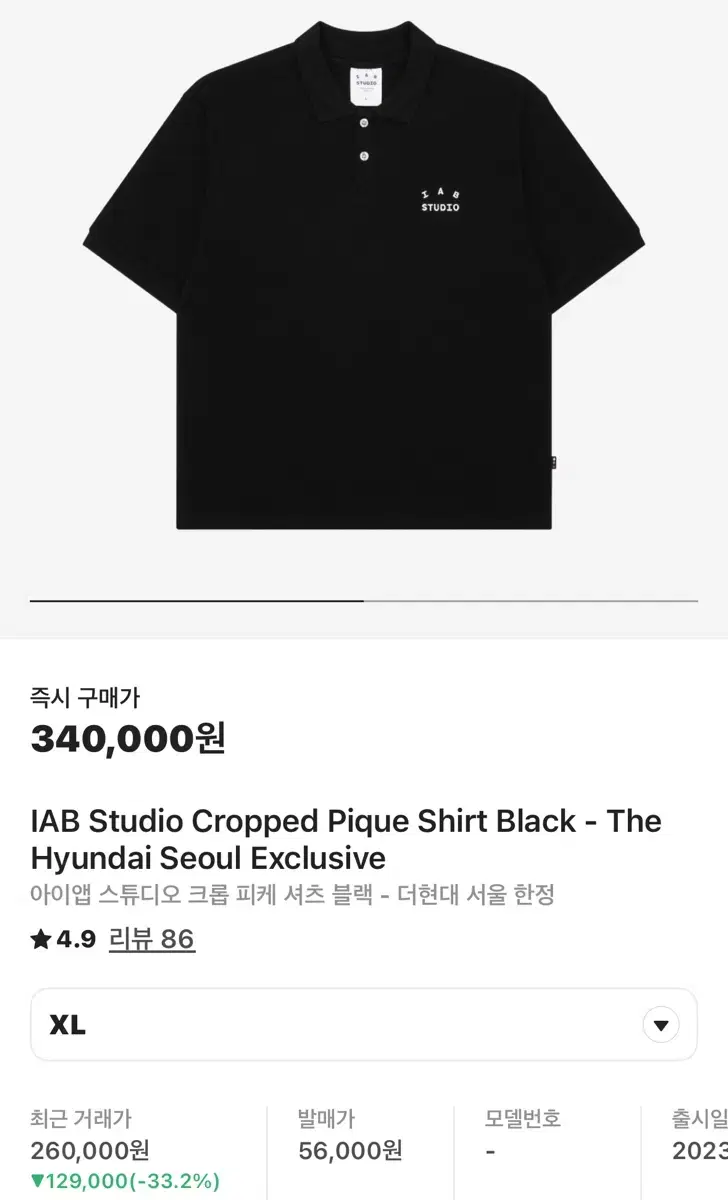Select the currently chosen size XL

[x=65, y=1023]
